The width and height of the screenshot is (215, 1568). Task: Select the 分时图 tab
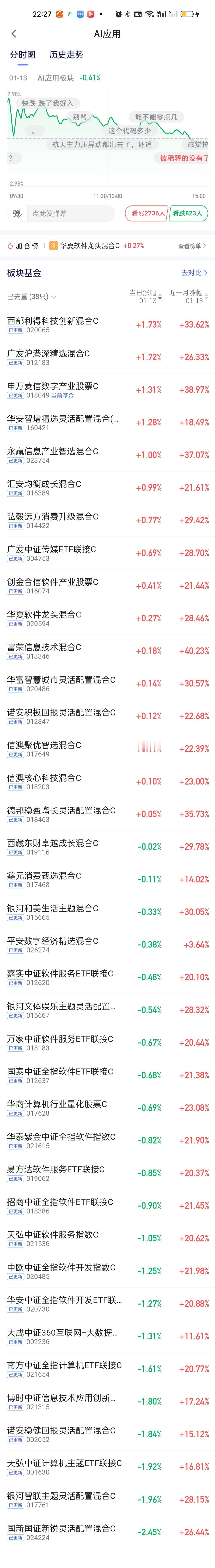22,55
